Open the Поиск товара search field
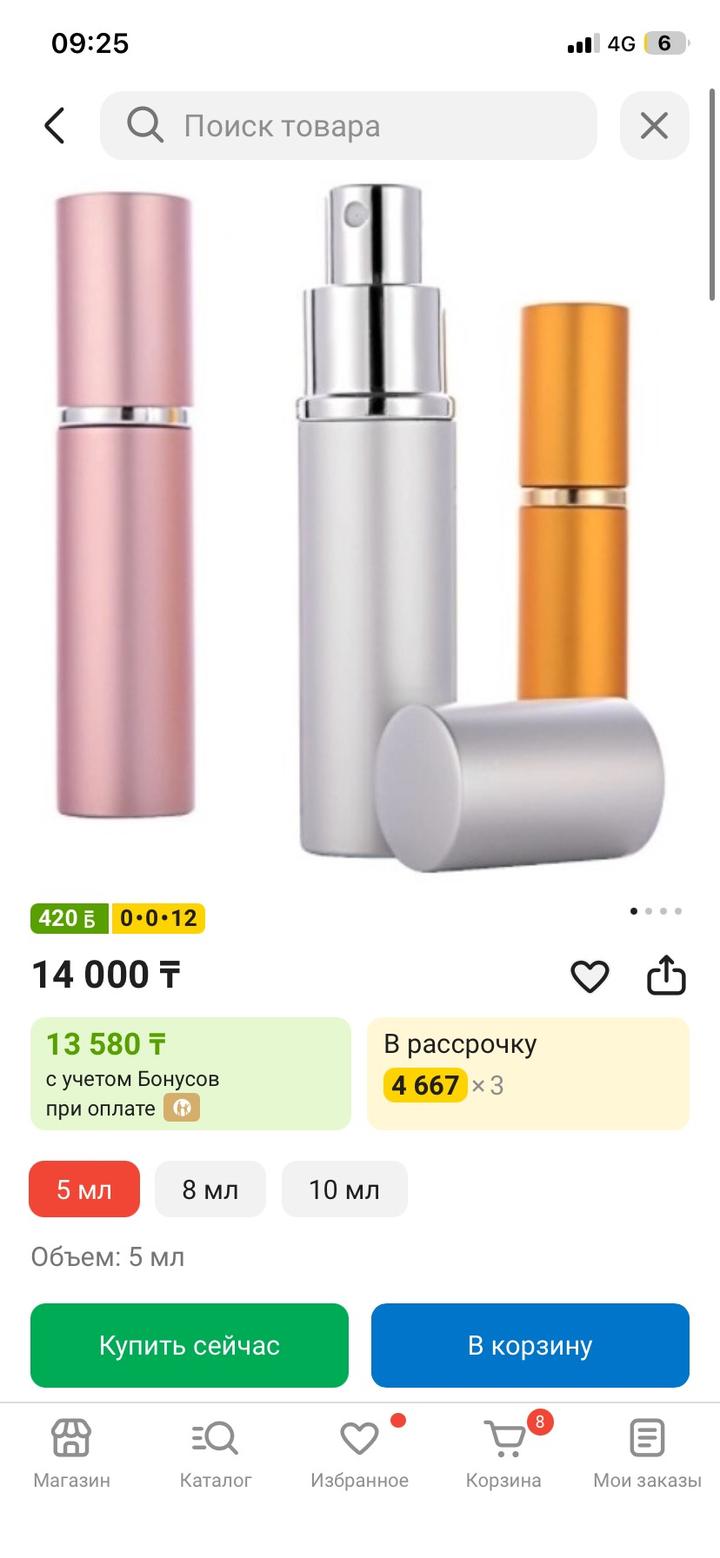Screen dimensions: 720x1558 point(348,126)
